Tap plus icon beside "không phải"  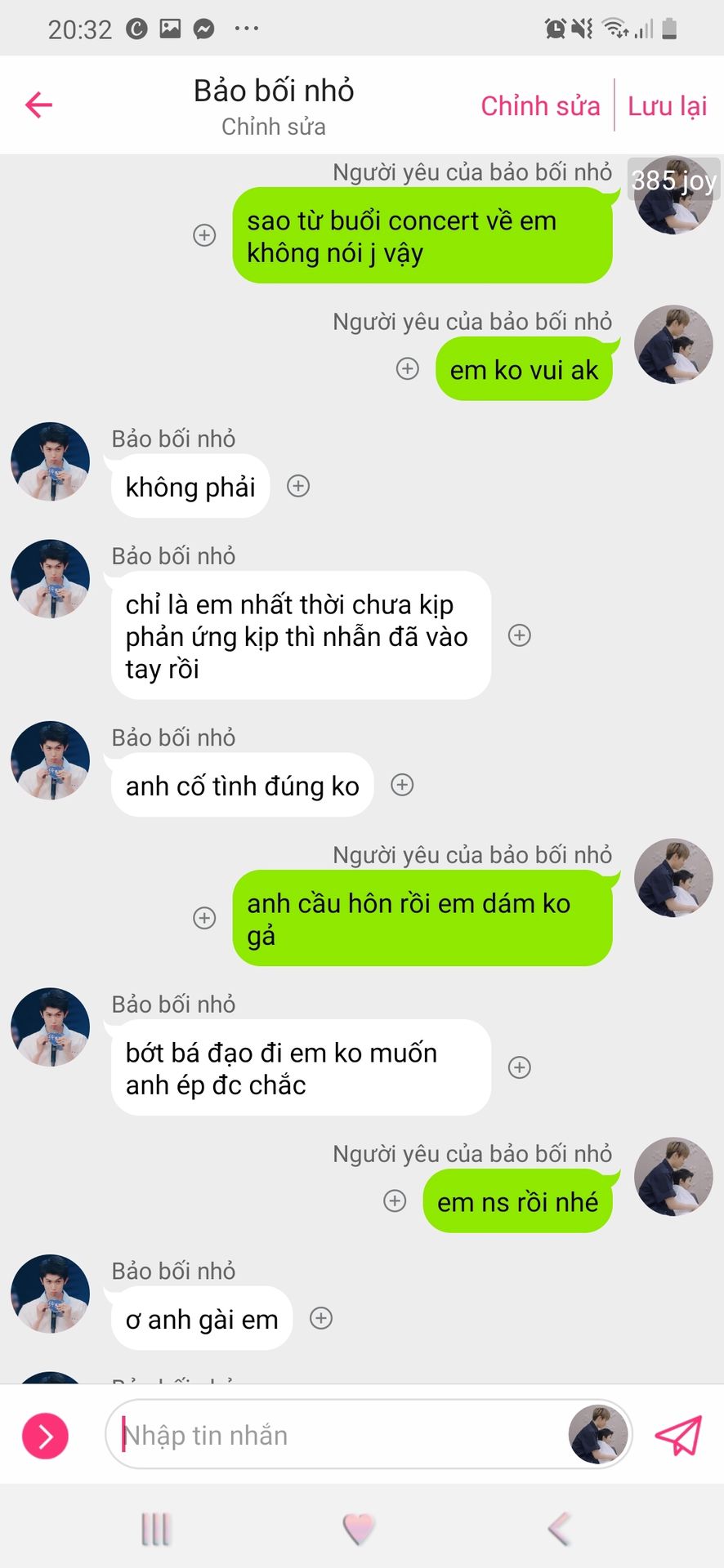point(298,487)
